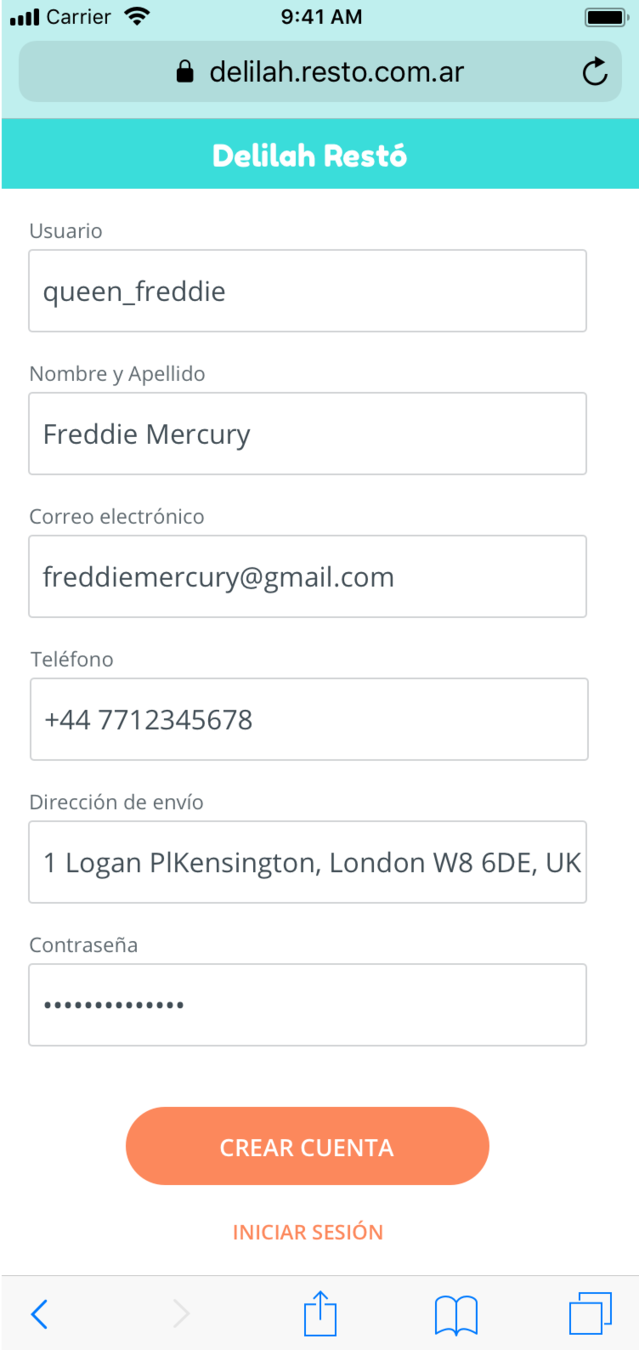Edit the Usuario field
This screenshot has height=1350, width=639.
[307, 291]
